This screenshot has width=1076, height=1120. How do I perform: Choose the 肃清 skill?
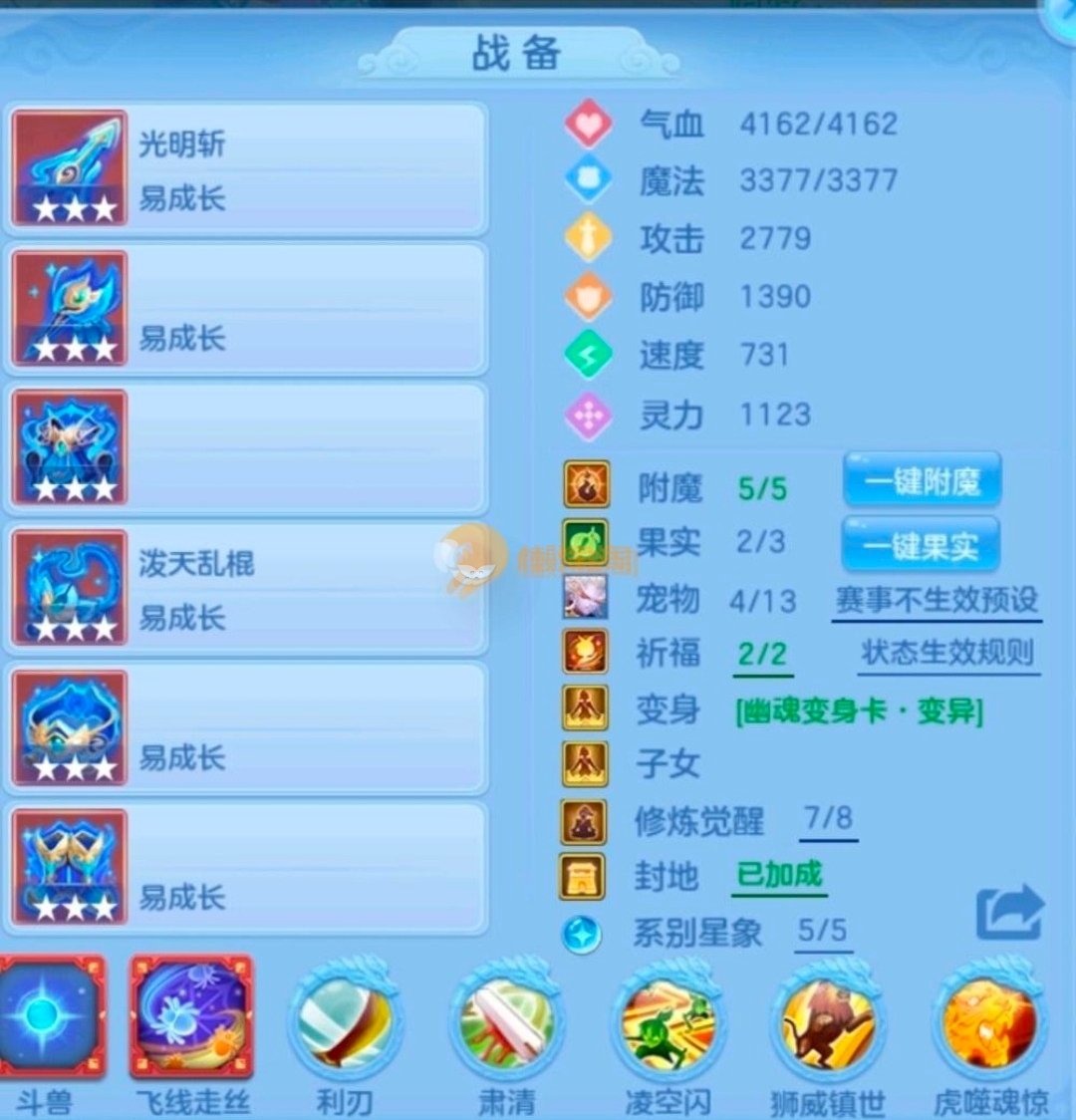pyautogui.click(x=506, y=1021)
